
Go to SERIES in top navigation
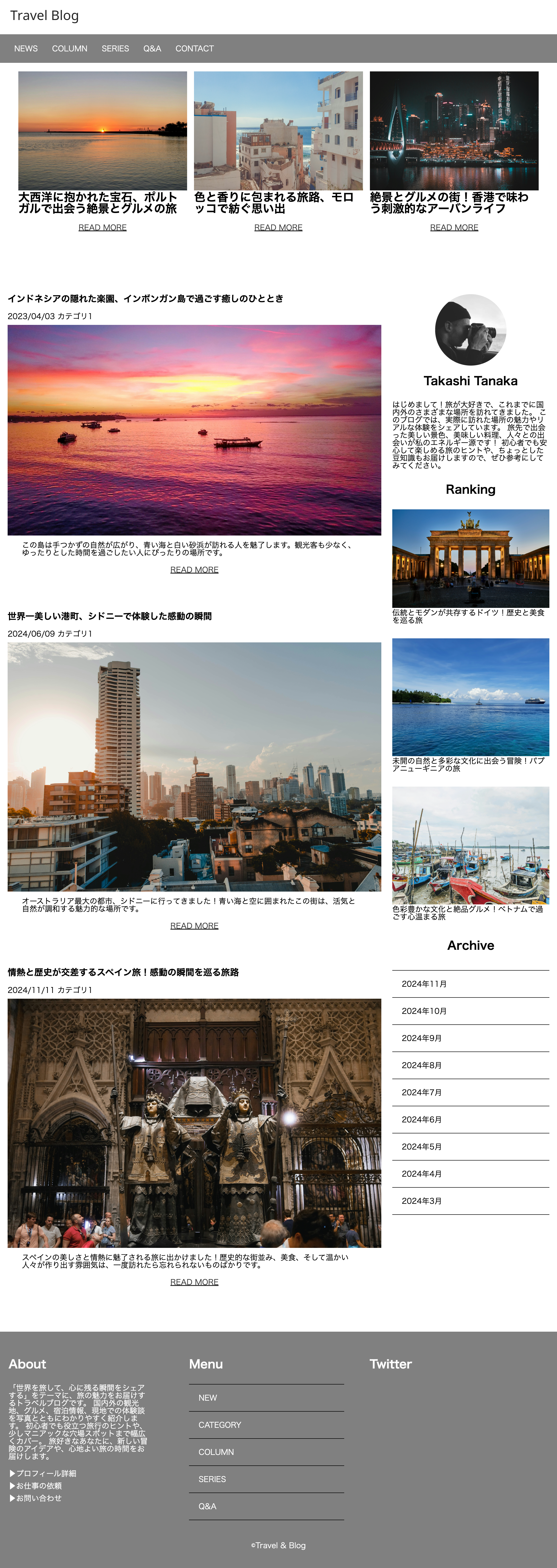[x=115, y=49]
